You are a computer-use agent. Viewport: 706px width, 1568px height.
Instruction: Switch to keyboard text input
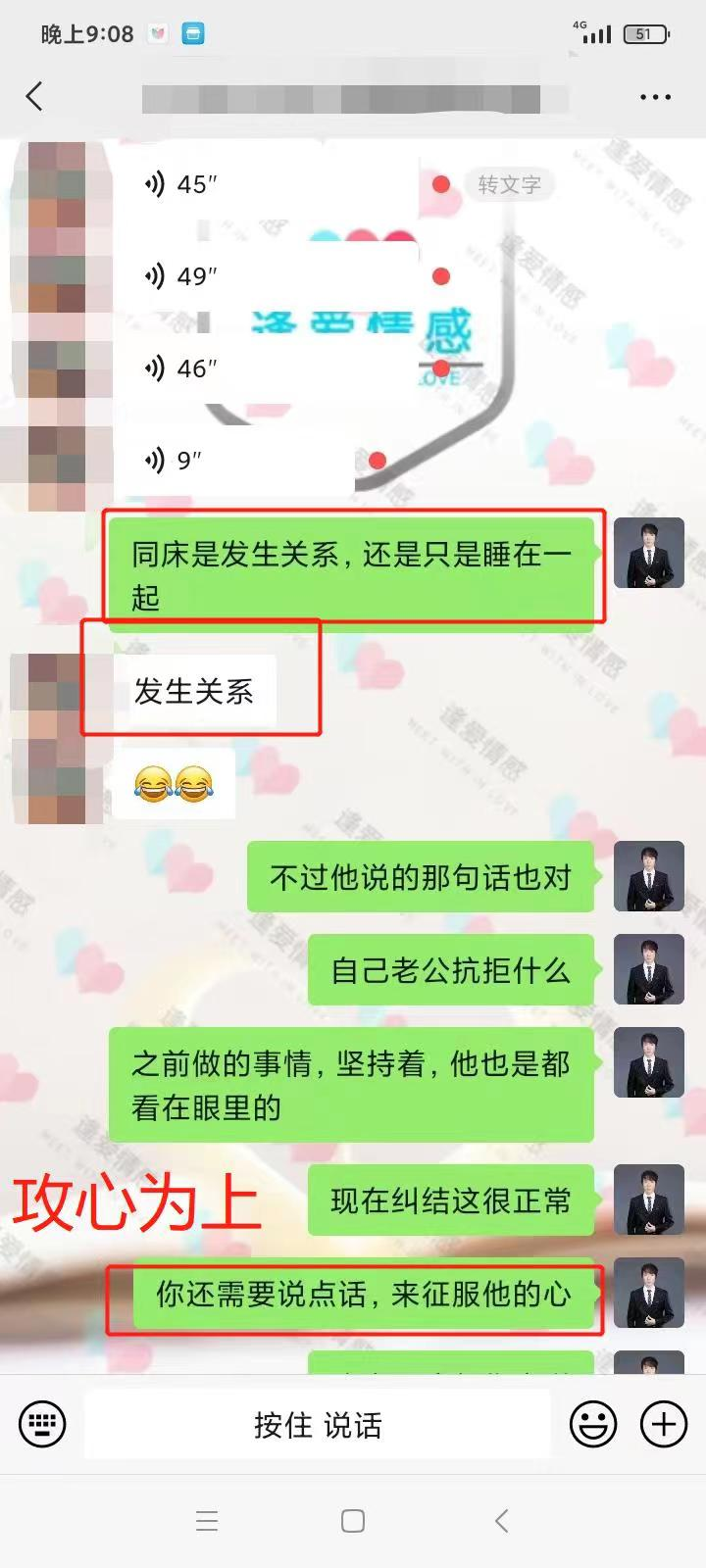[x=42, y=1424]
